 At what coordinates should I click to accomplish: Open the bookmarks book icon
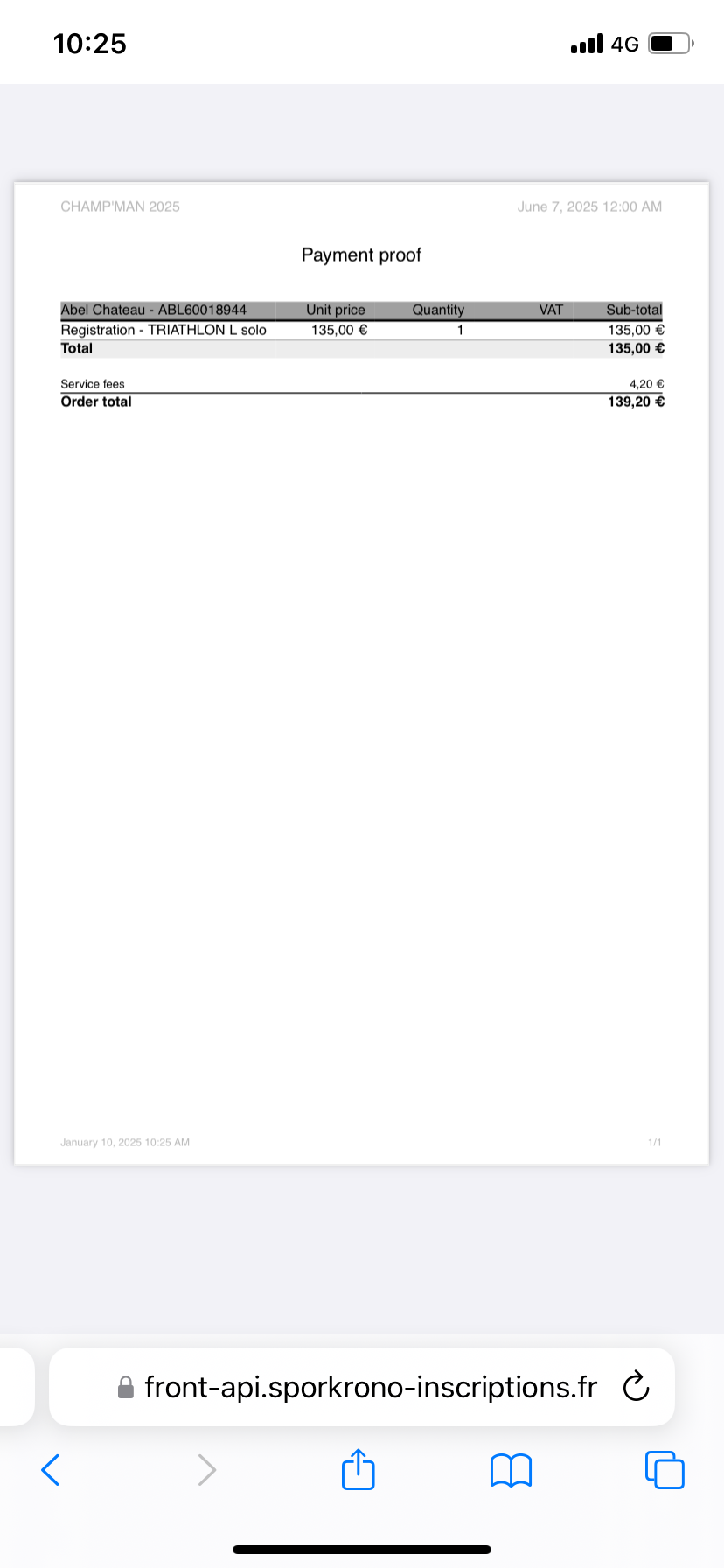pos(512,1470)
